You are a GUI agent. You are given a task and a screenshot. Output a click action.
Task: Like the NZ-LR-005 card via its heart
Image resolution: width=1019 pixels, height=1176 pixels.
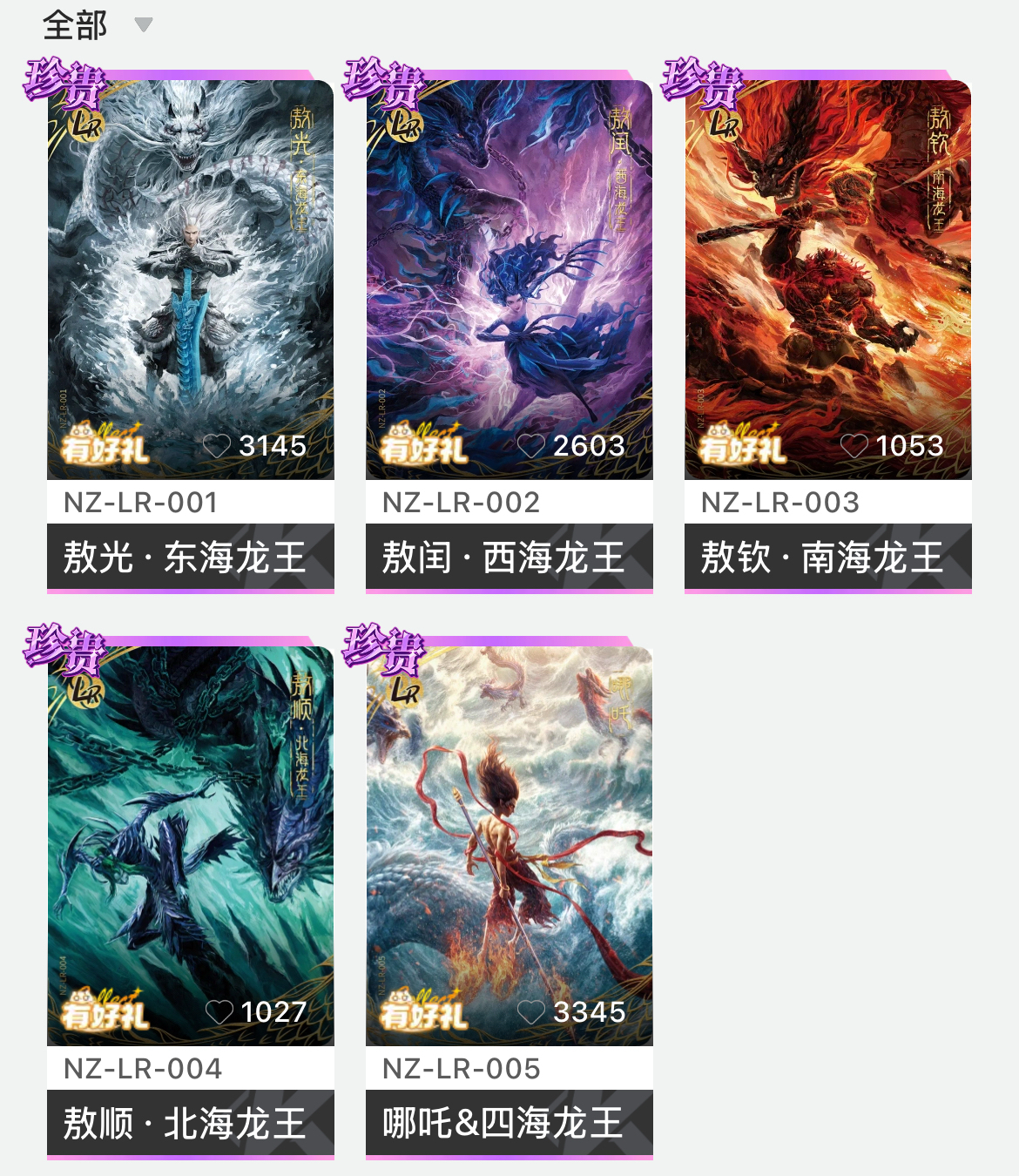(x=531, y=1012)
